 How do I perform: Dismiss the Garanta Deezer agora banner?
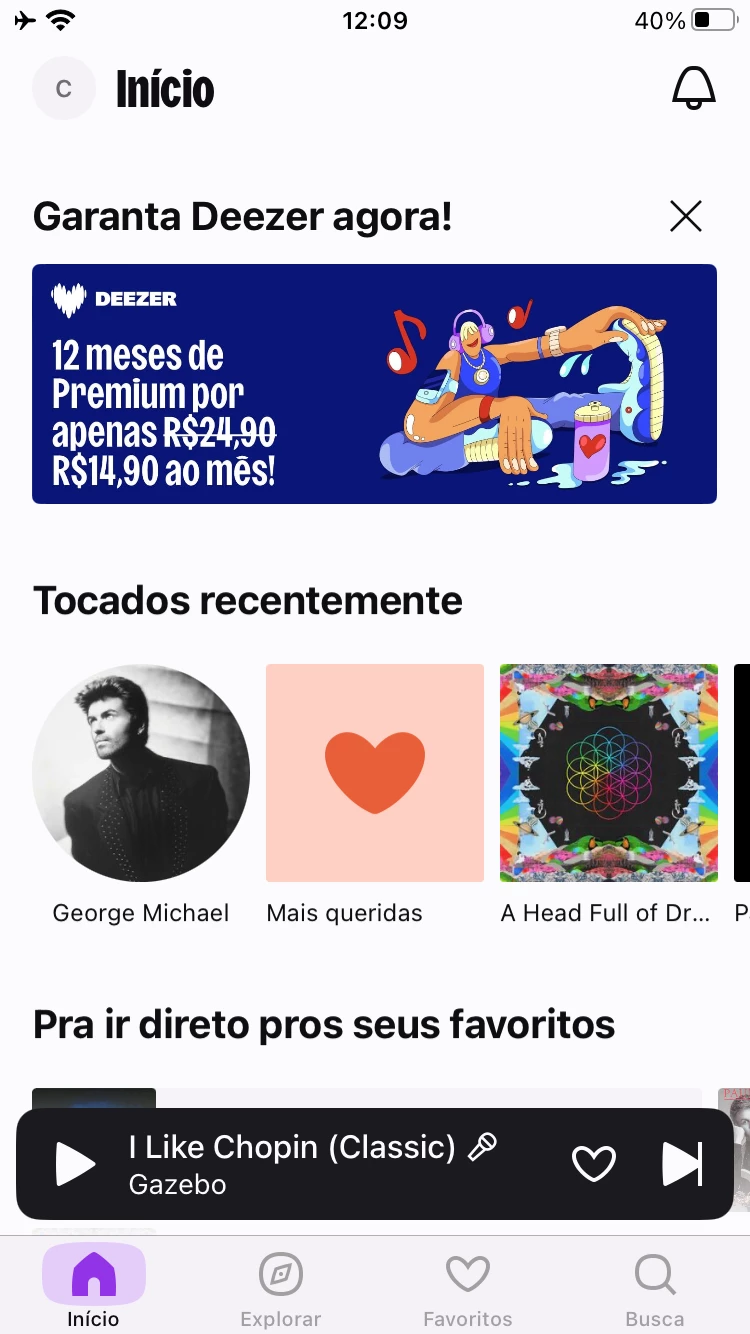pos(686,216)
